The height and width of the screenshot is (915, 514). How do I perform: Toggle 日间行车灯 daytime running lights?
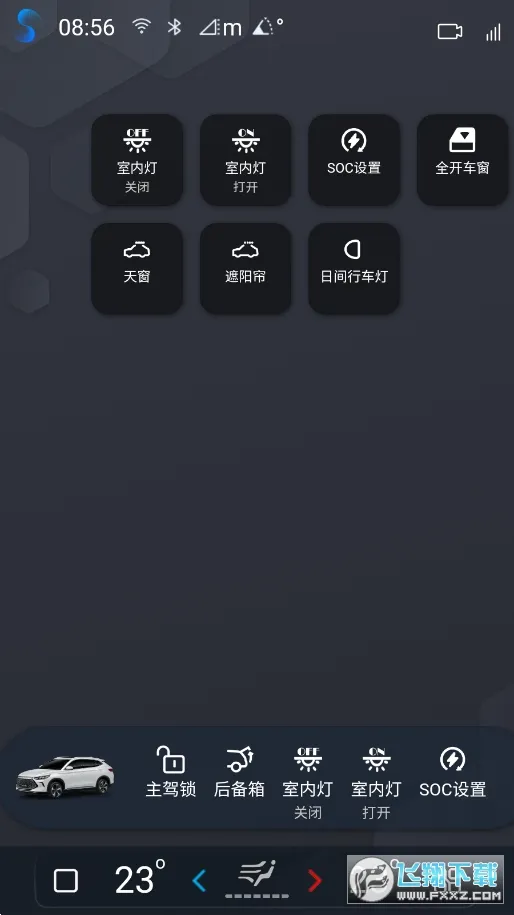tap(354, 268)
